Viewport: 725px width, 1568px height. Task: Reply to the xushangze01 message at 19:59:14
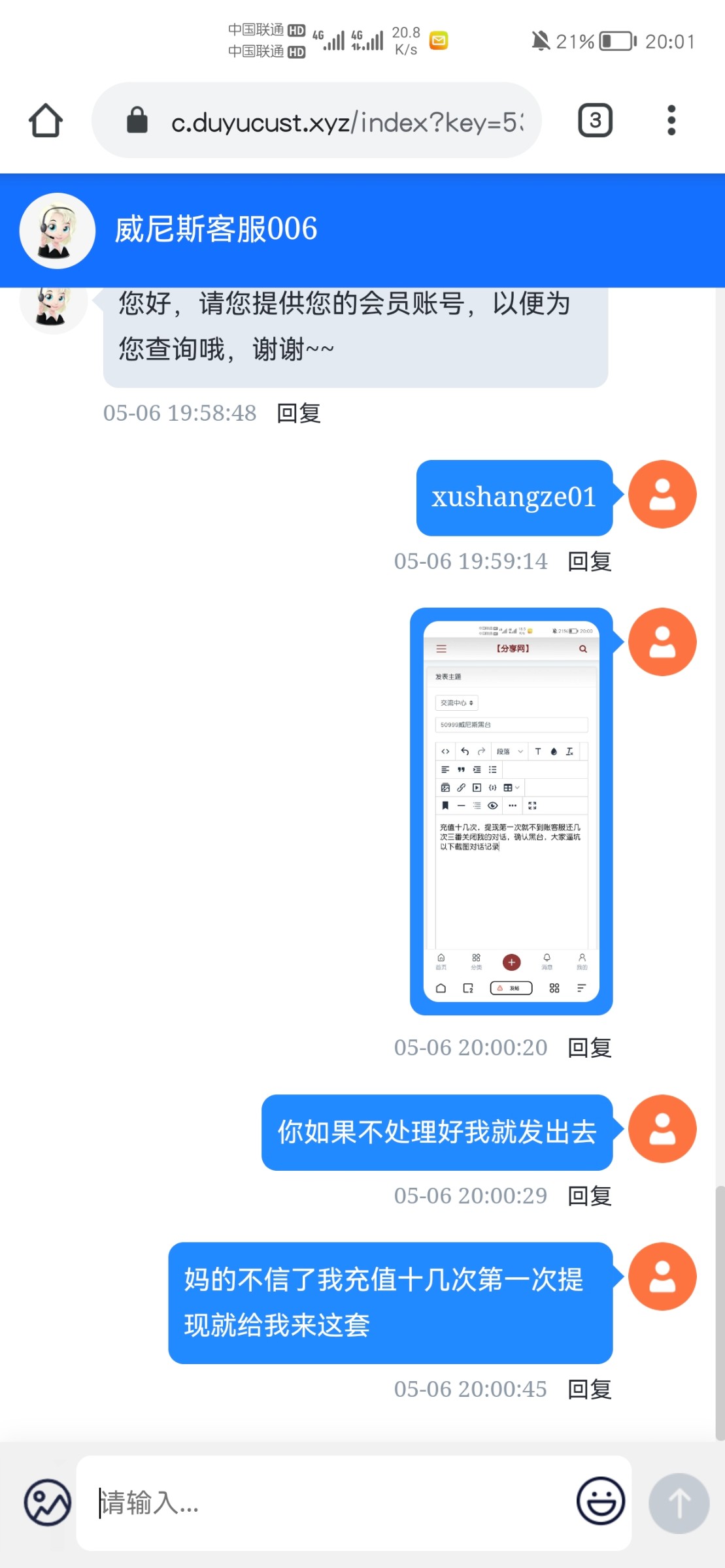click(589, 561)
